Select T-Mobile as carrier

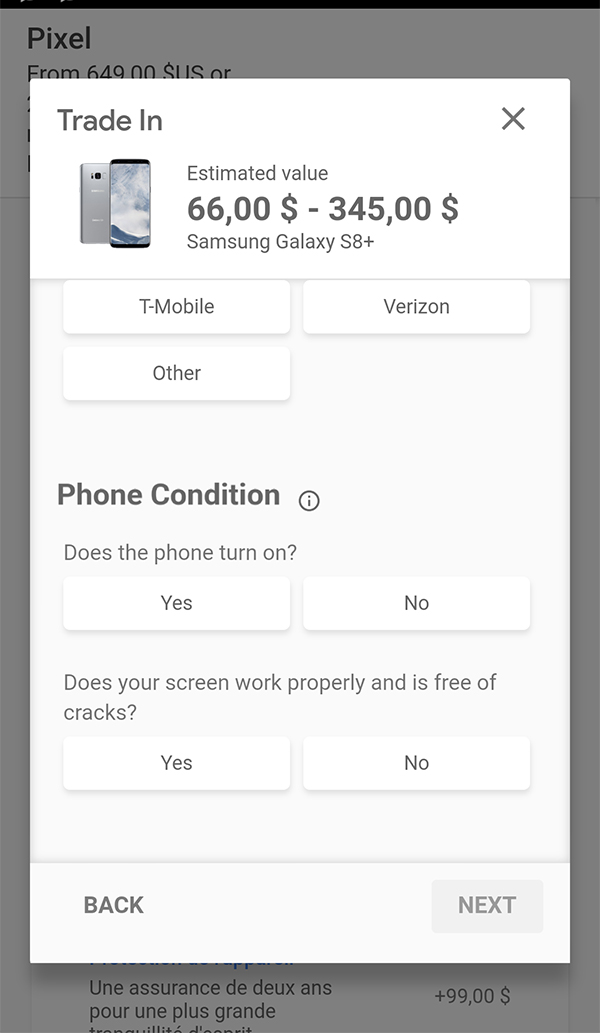click(x=177, y=307)
